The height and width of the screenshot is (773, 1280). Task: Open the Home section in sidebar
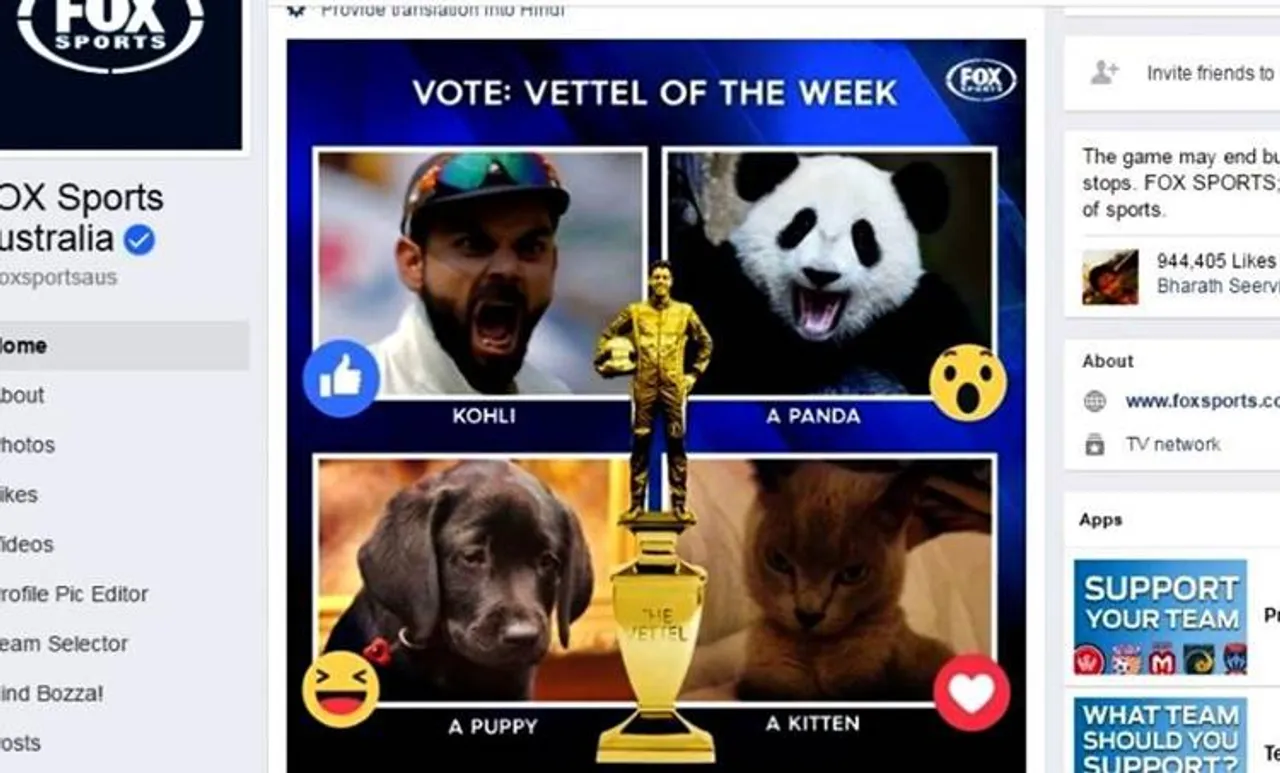[x=24, y=346]
